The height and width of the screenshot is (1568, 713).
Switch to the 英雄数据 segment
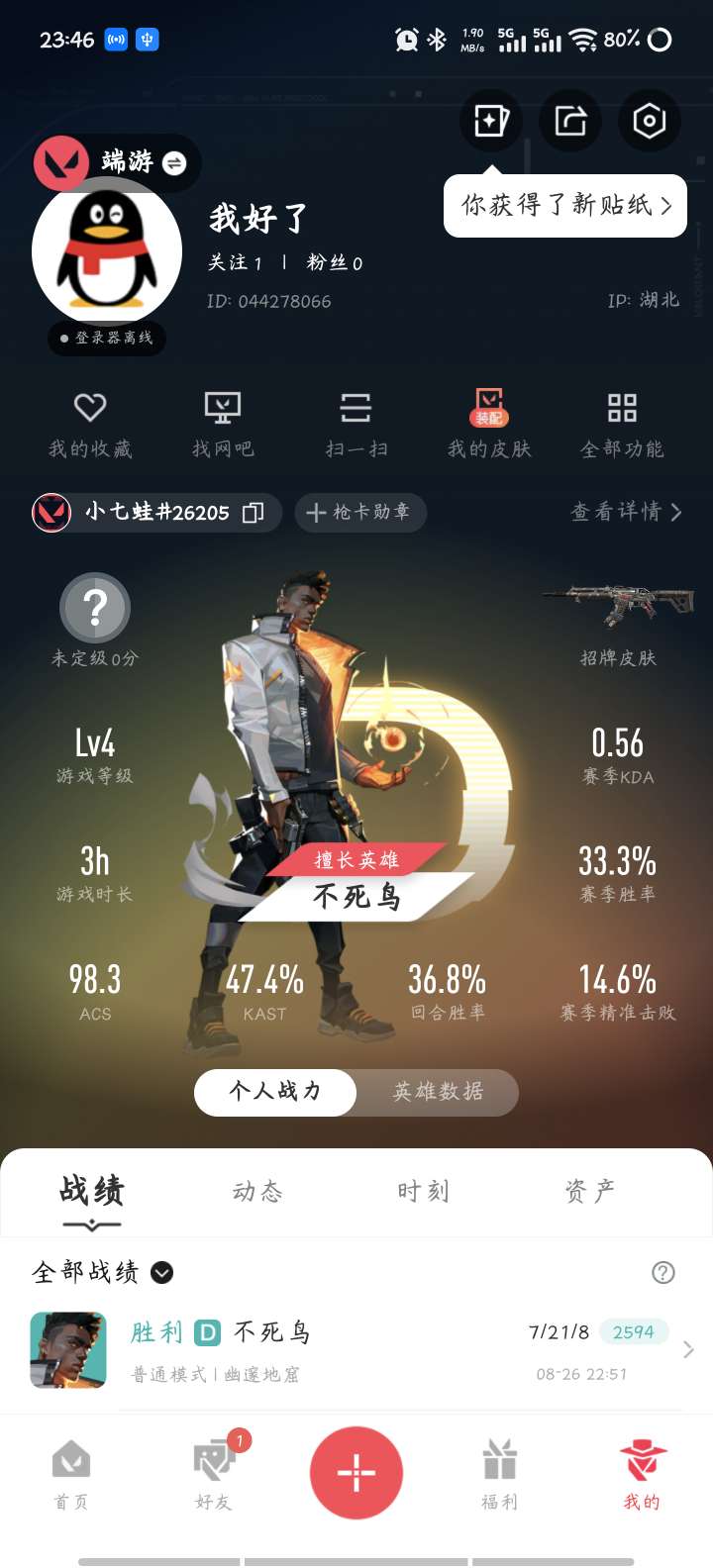438,1092
